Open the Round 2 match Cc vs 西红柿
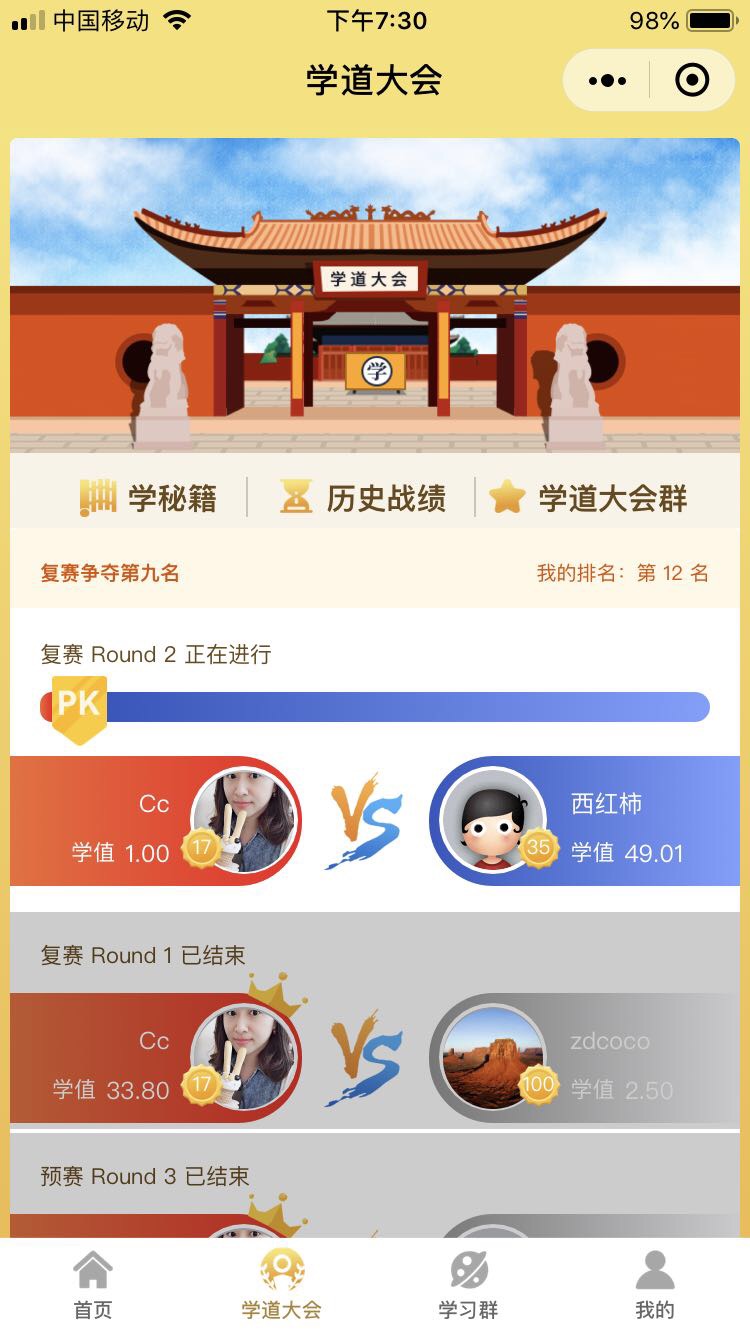Screen dimensions: 750x1334 pos(374,822)
